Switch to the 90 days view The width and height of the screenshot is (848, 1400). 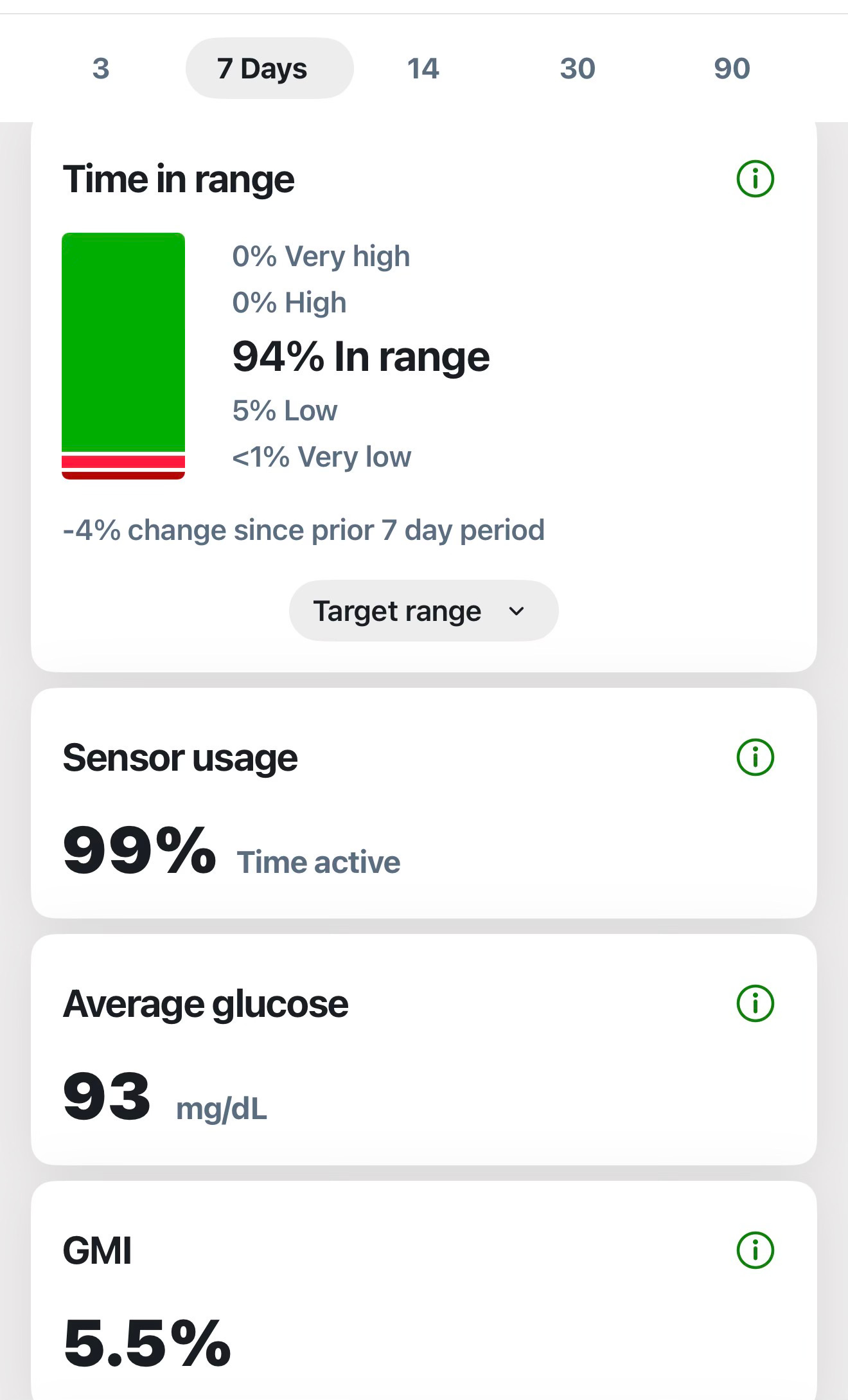pyautogui.click(x=732, y=68)
